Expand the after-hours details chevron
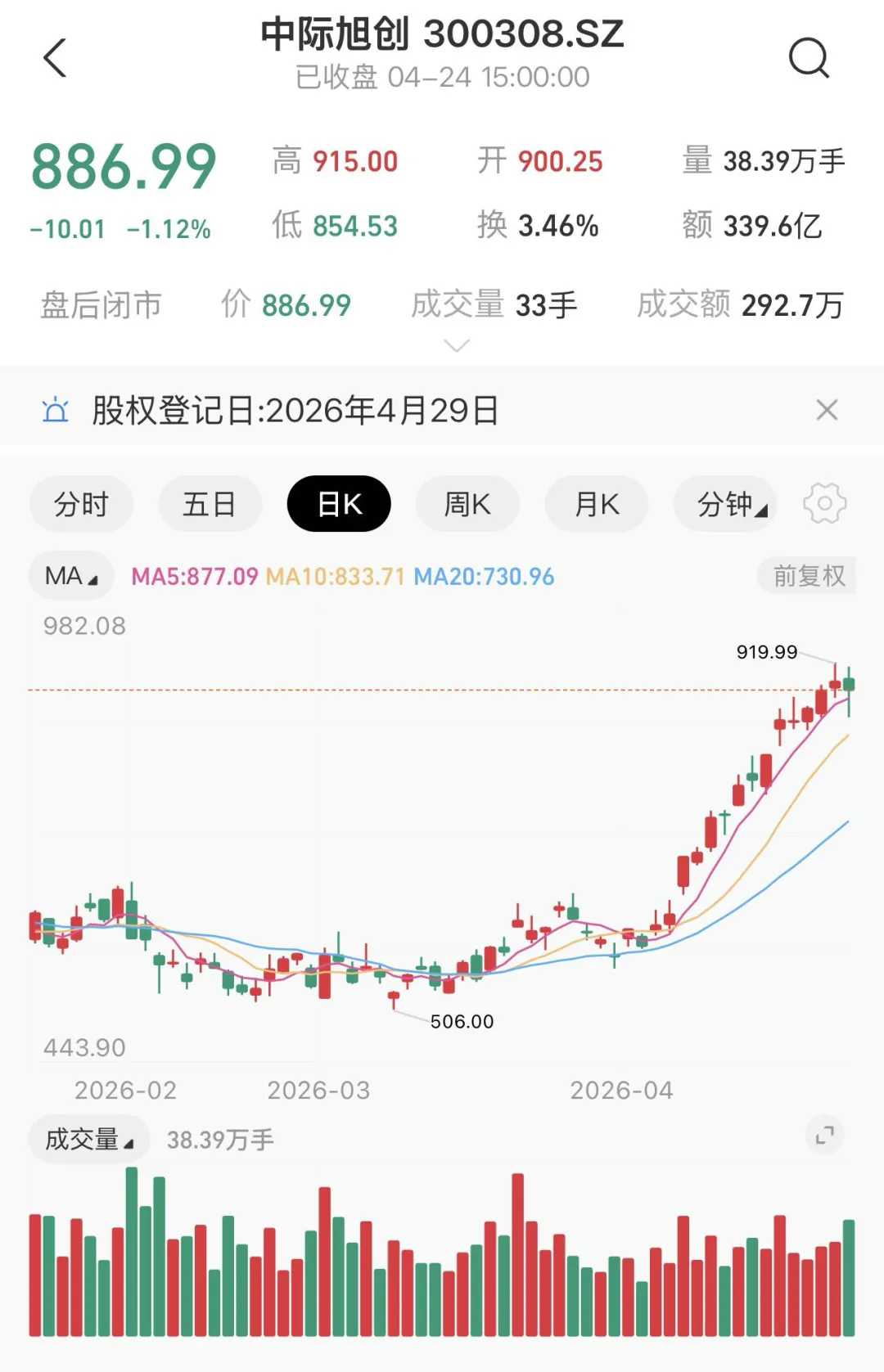Viewport: 884px width, 1372px height. 457,345
